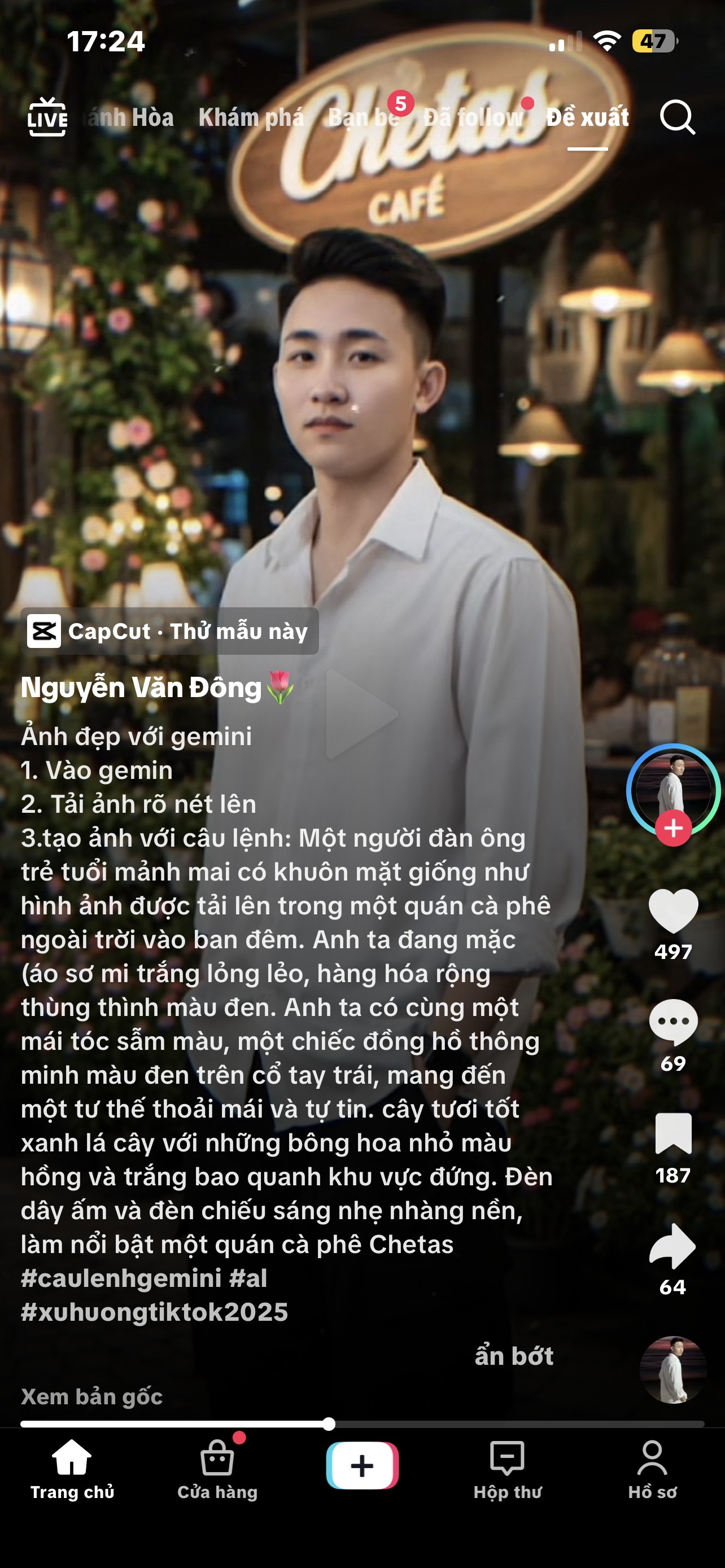Go to the Hồ sơ tab
This screenshot has width=725, height=1568.
652,1469
